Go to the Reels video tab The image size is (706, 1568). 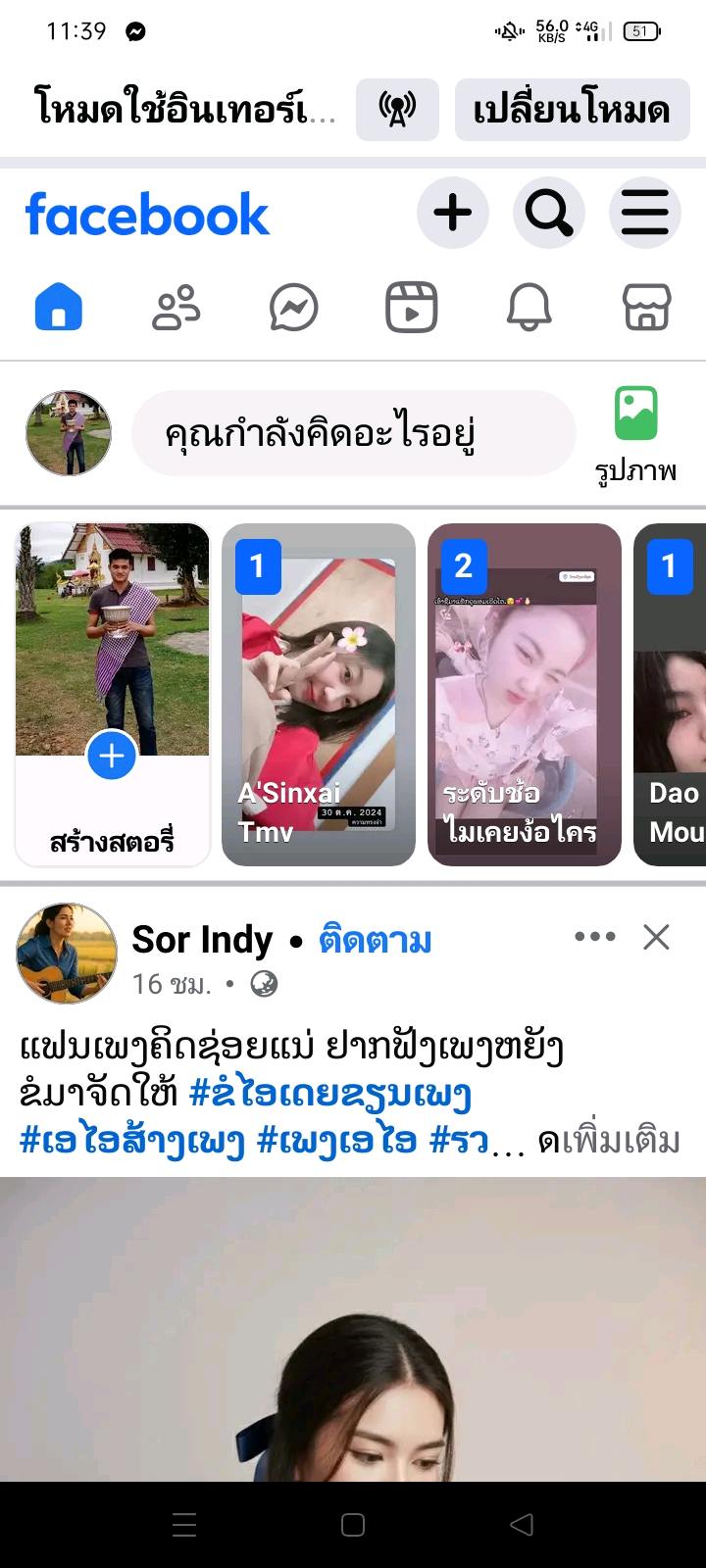(x=412, y=308)
